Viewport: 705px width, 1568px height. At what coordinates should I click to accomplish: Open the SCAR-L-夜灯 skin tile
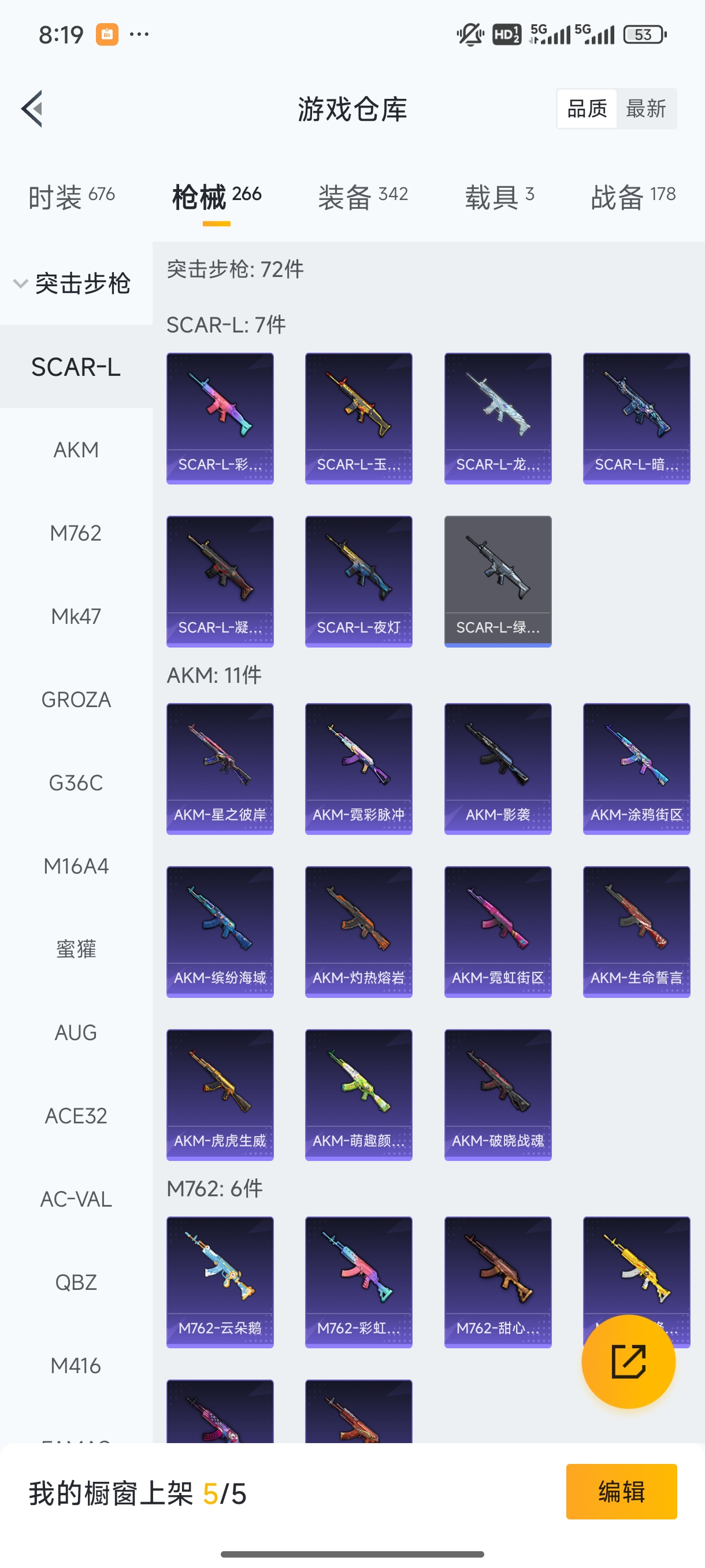(358, 580)
